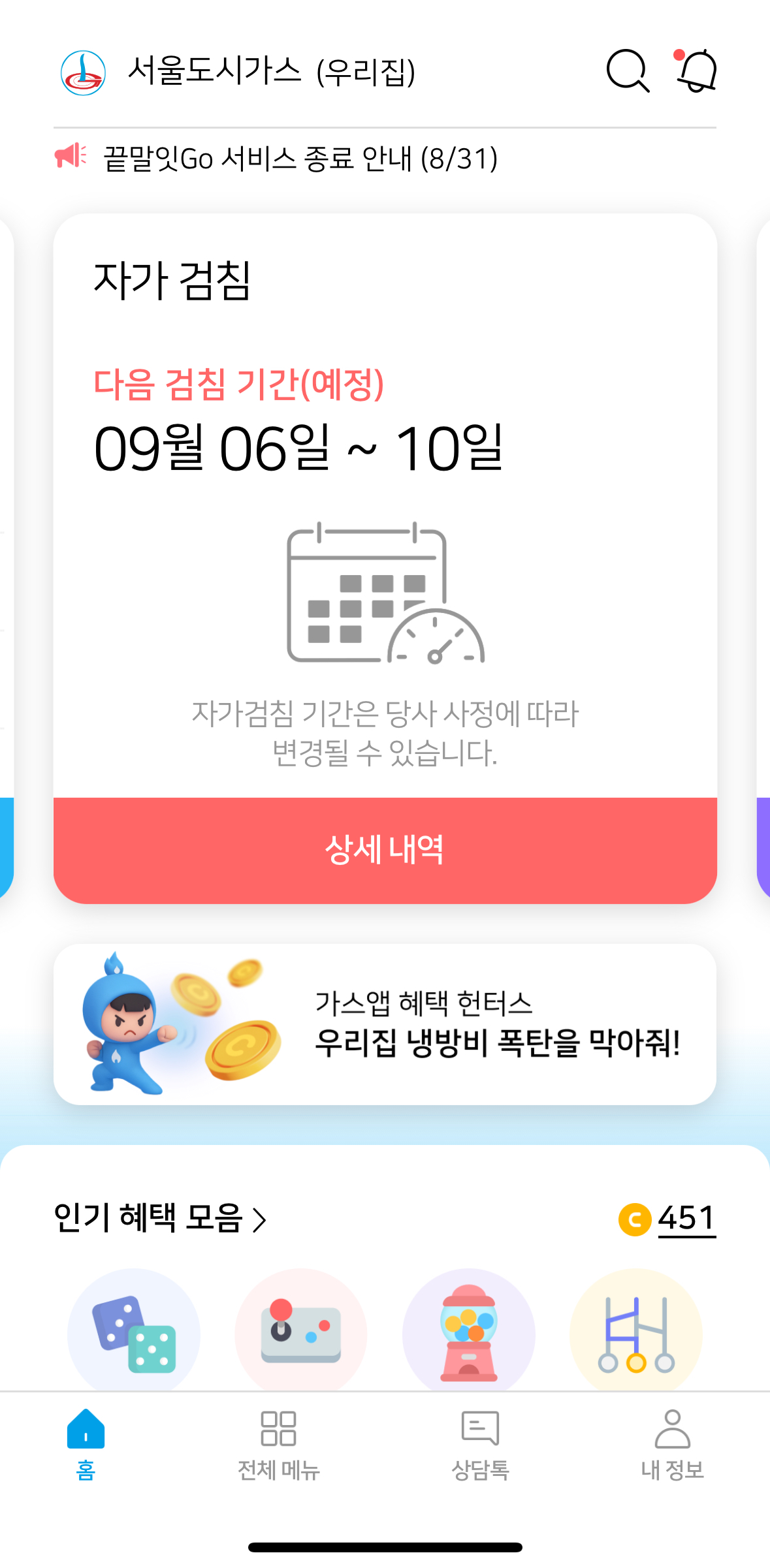This screenshot has width=770, height=1568.
Task: Open the 가스앱 혜택 헌터스 banner
Action: 385,1024
